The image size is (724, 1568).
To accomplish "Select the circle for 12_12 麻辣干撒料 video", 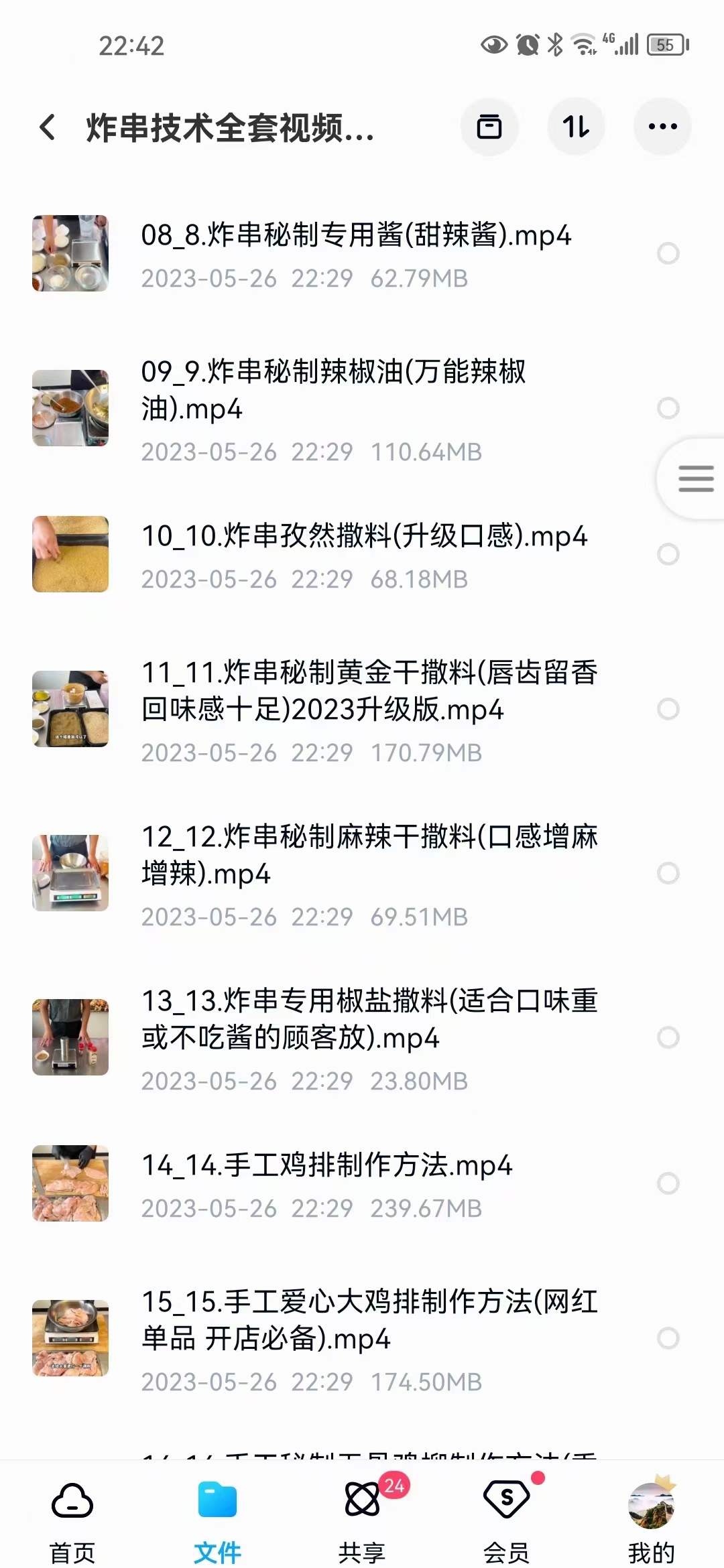I will (x=668, y=872).
